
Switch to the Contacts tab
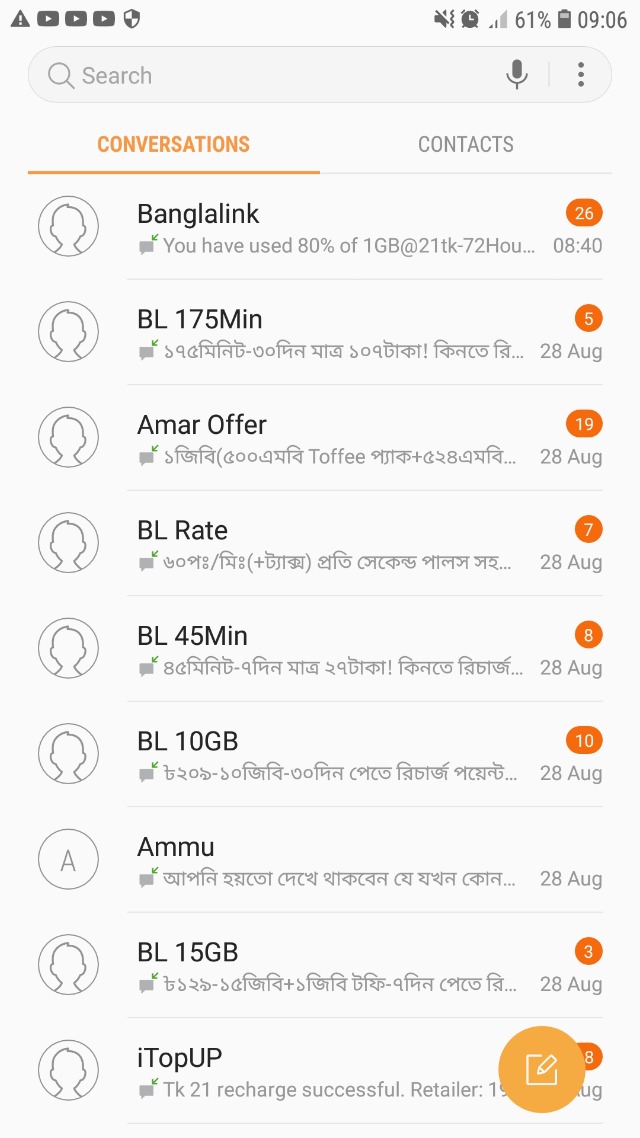(465, 144)
